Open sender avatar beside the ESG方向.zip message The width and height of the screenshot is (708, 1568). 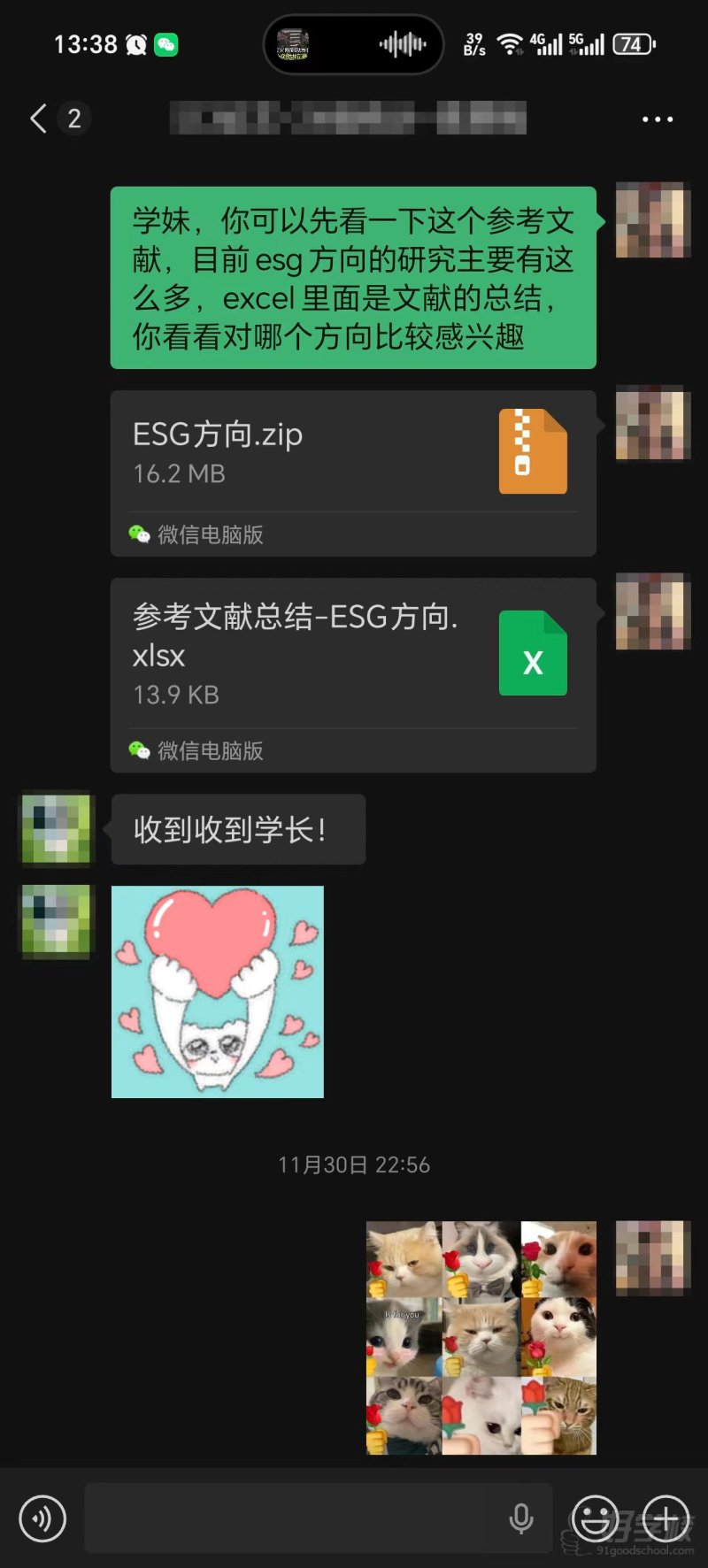pyautogui.click(x=653, y=423)
